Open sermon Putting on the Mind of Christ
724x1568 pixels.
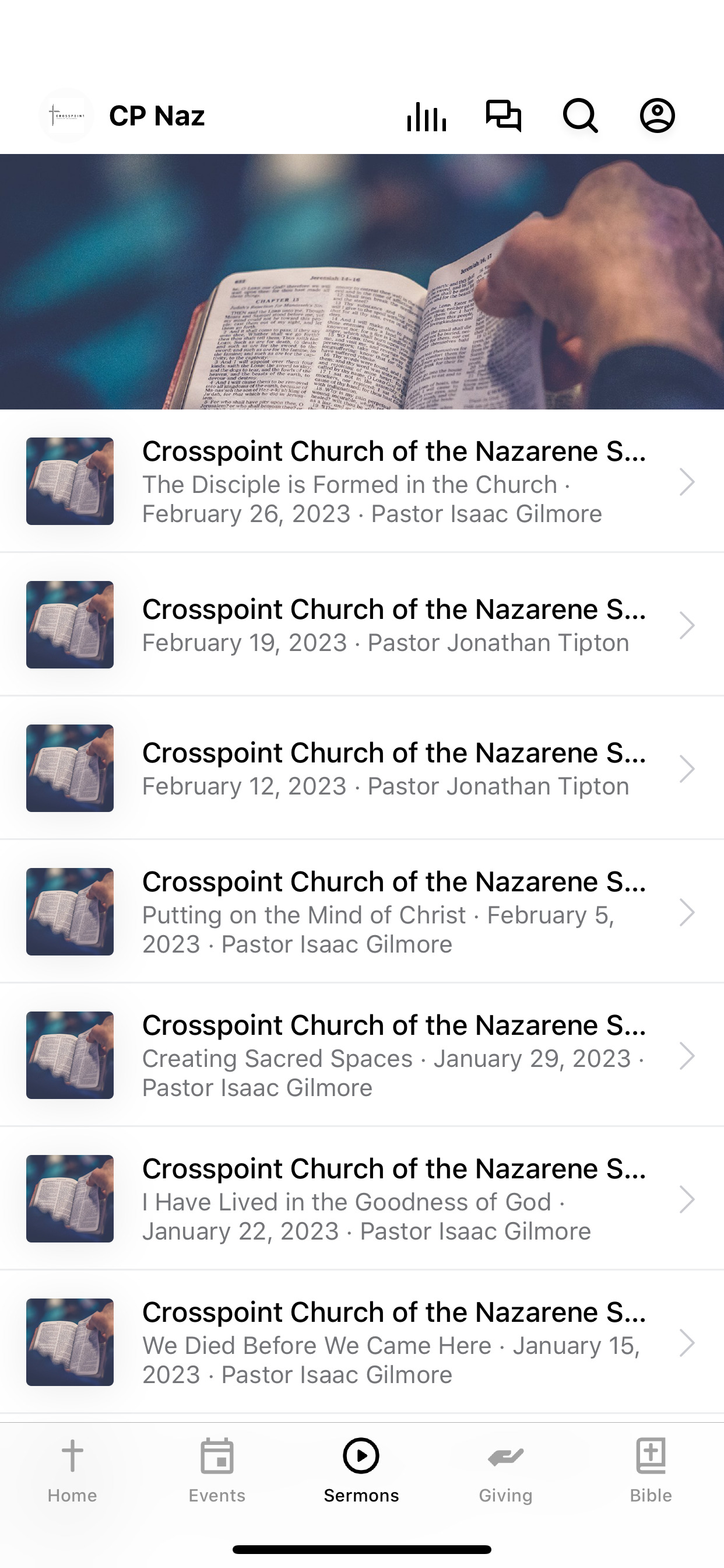(362, 912)
